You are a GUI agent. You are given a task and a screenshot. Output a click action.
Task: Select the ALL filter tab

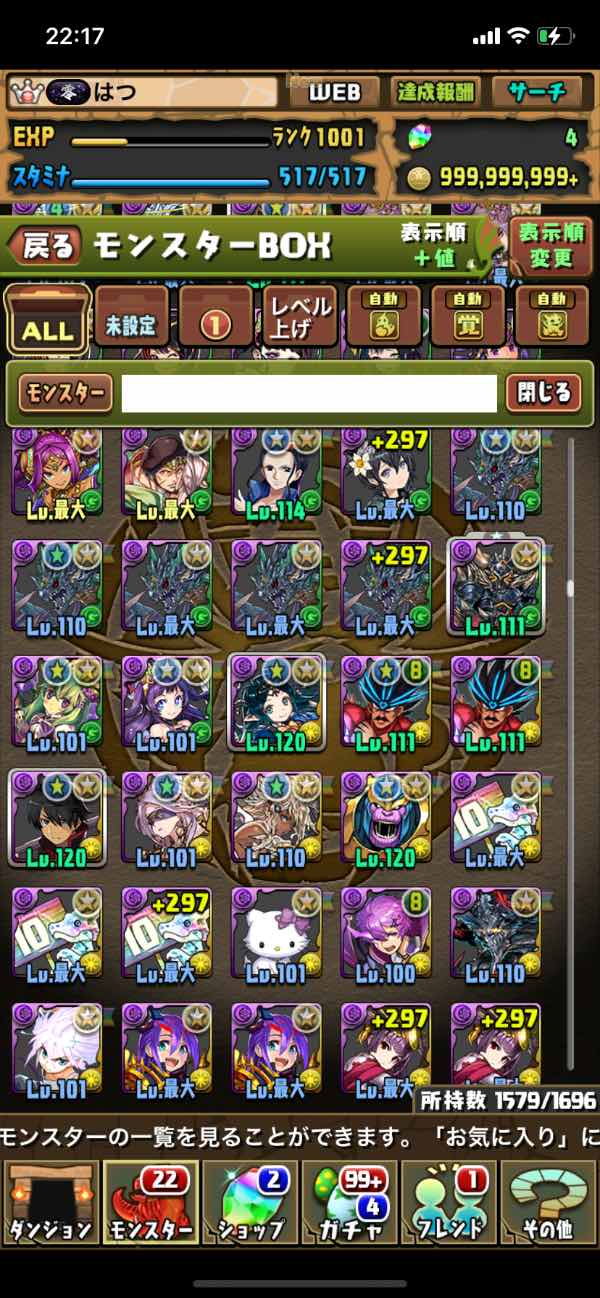(47, 319)
